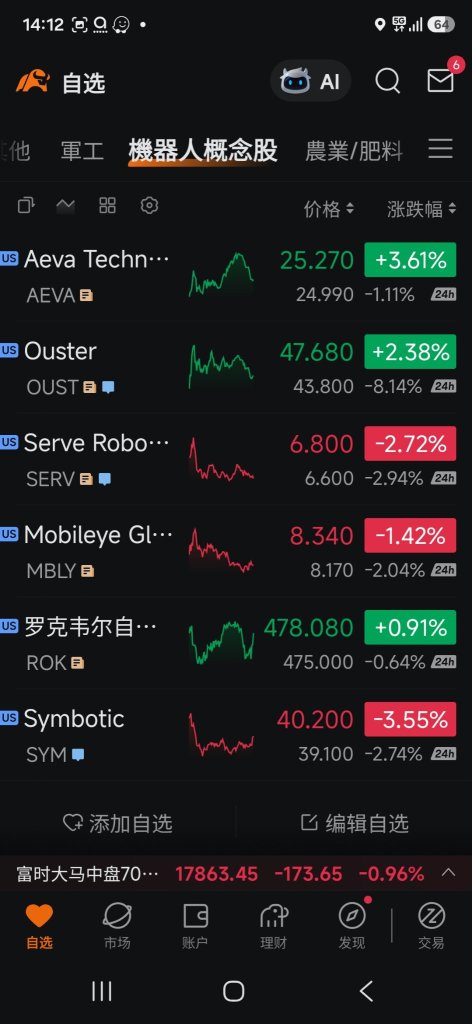This screenshot has width=472, height=1024.
Task: Open the watchlist groups hamburger menu
Action: [x=441, y=150]
